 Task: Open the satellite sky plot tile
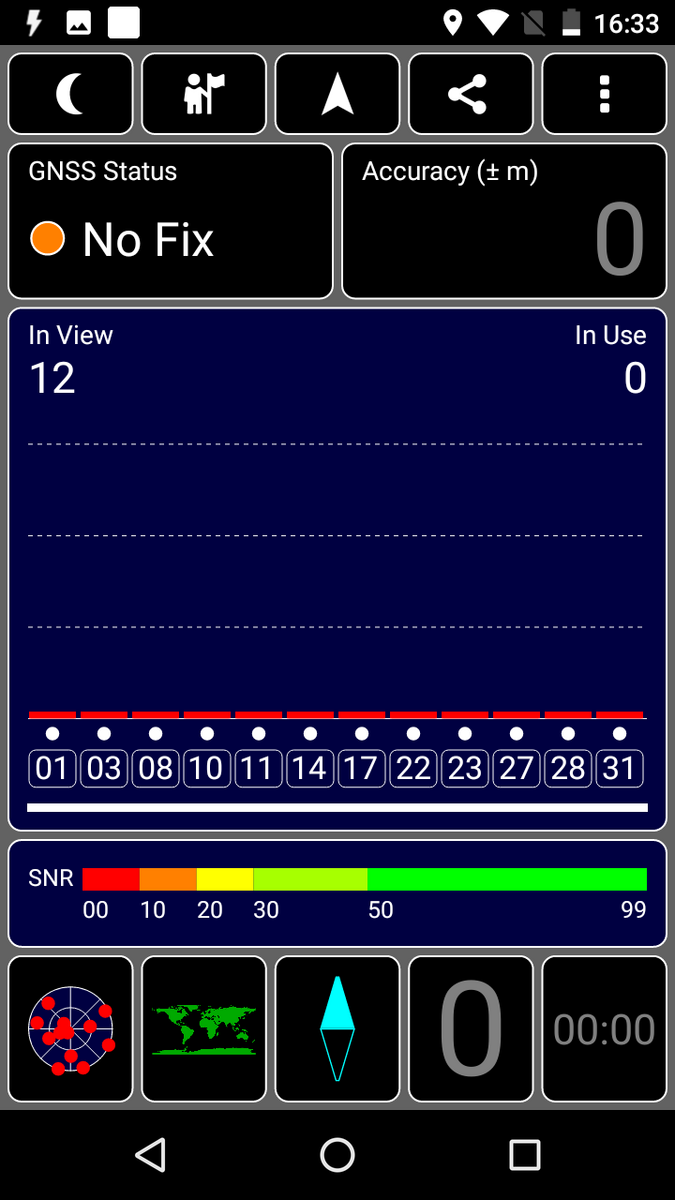coord(70,1029)
